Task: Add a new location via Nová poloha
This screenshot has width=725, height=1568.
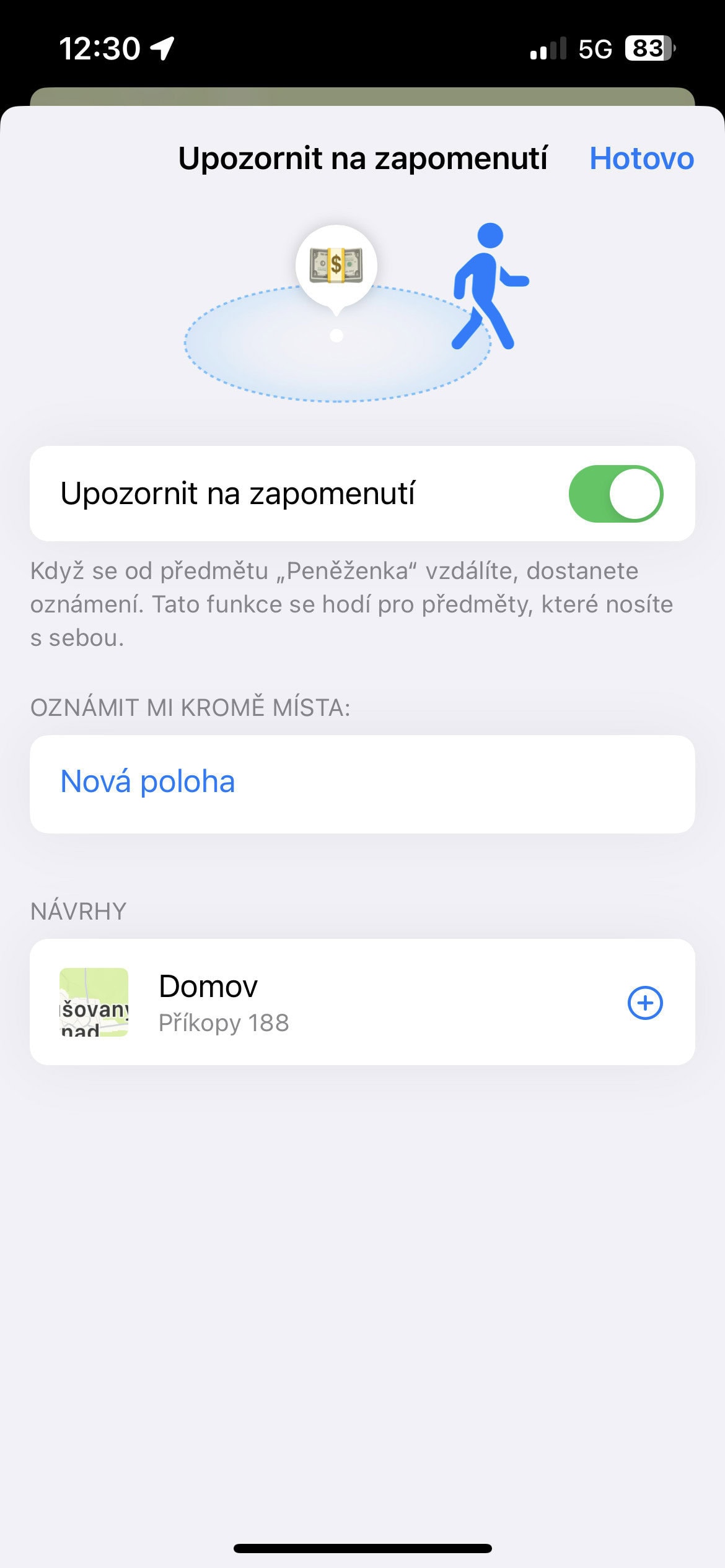Action: pyautogui.click(x=362, y=784)
